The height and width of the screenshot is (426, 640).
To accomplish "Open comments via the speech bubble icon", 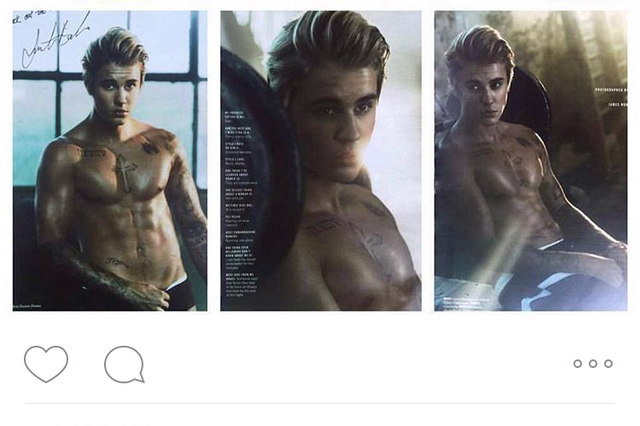I will click(x=124, y=364).
